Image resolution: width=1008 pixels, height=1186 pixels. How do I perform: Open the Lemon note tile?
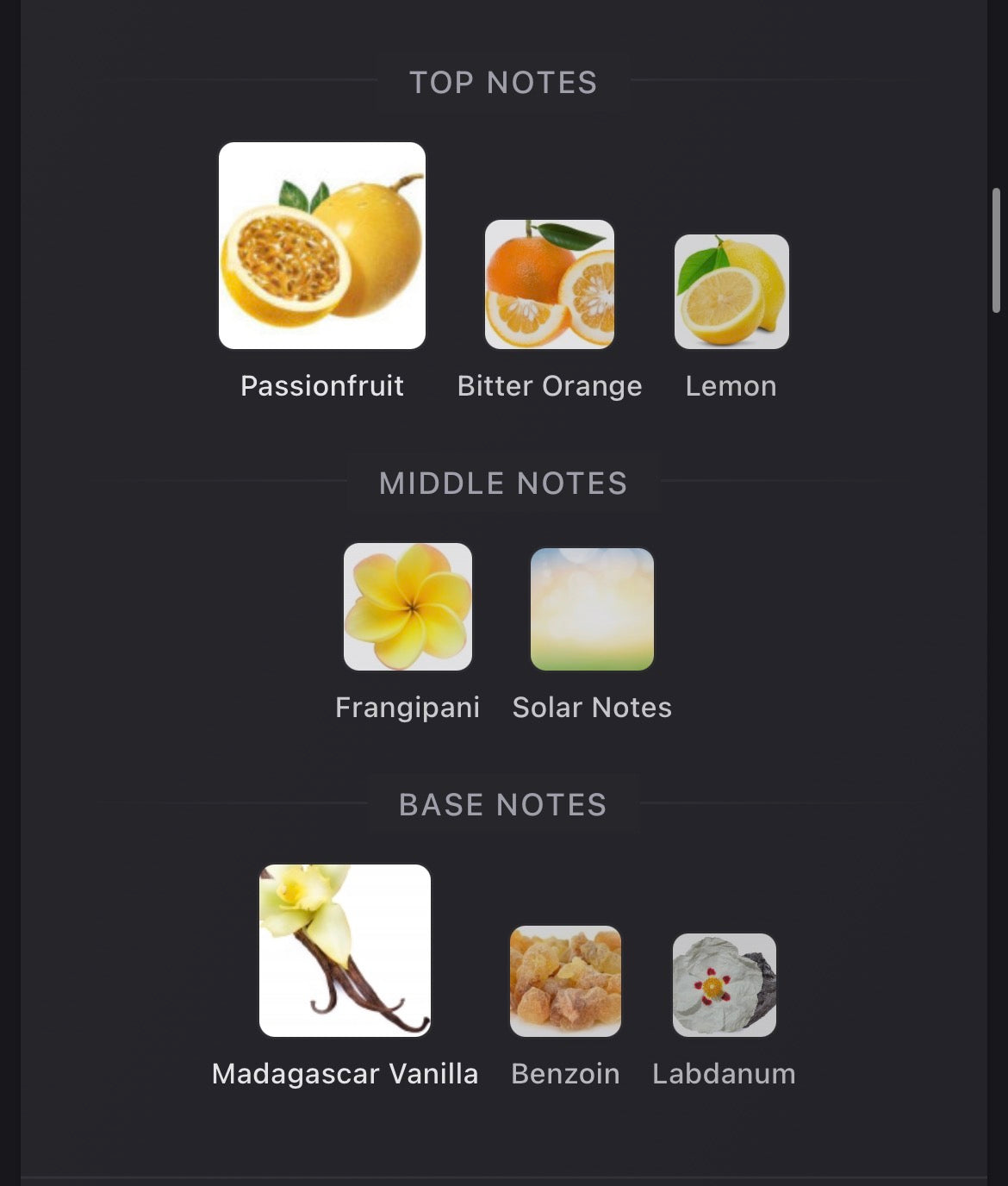click(731, 292)
